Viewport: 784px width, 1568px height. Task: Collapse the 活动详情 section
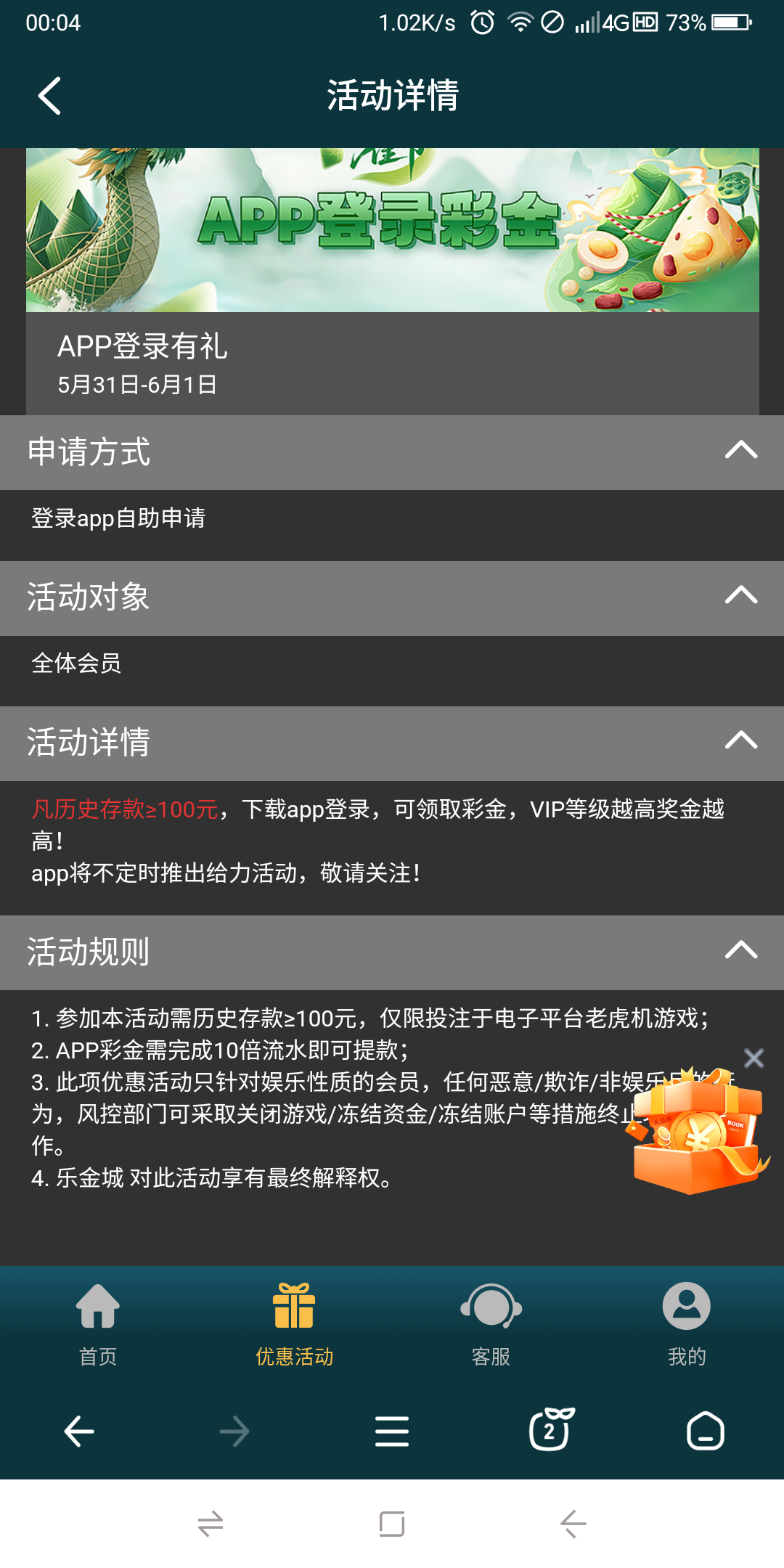pos(740,741)
